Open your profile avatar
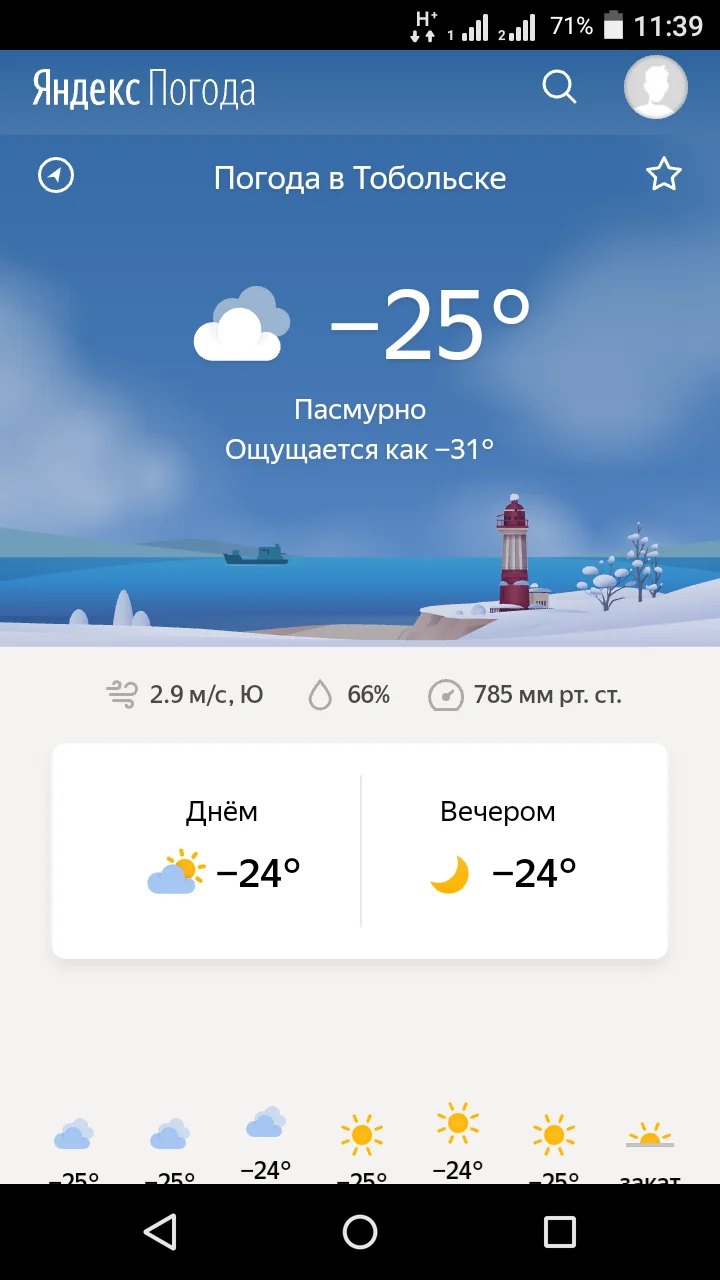 click(x=655, y=88)
